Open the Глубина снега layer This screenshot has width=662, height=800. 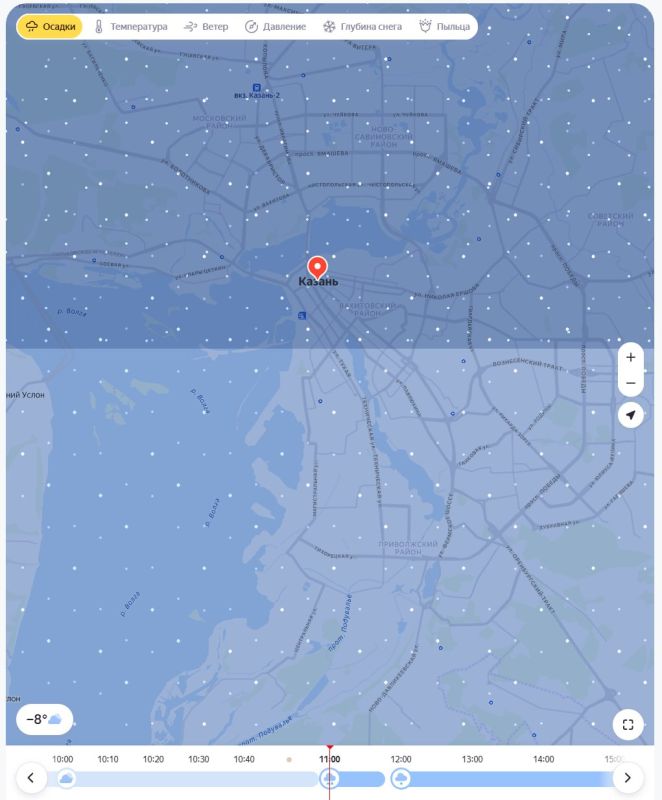(361, 26)
